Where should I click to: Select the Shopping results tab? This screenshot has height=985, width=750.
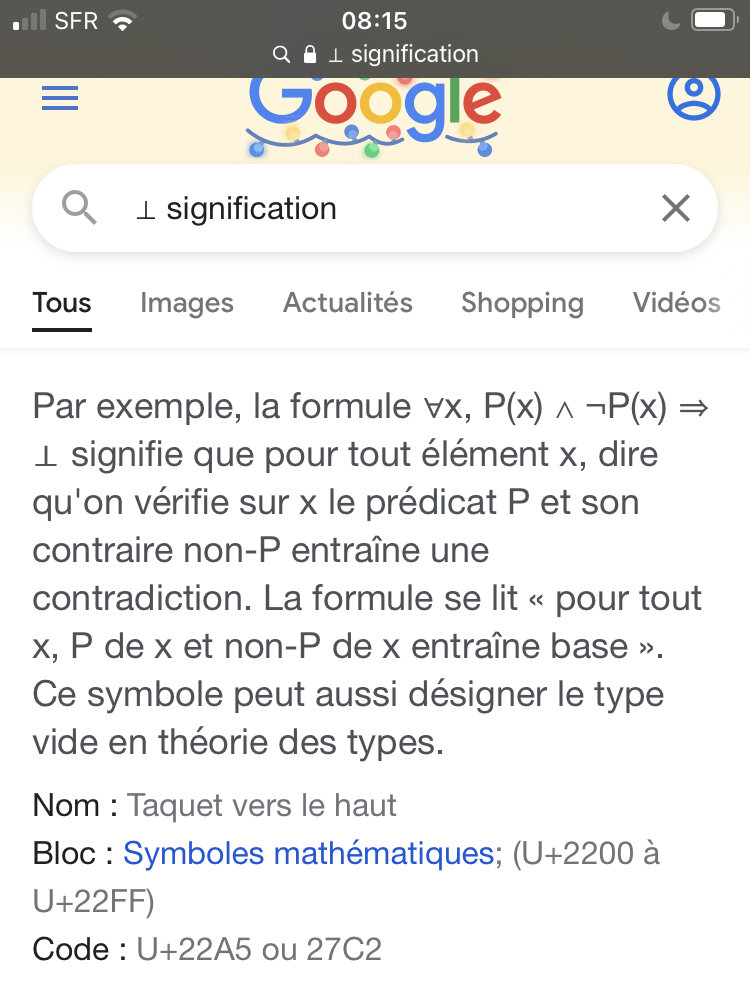coord(522,303)
